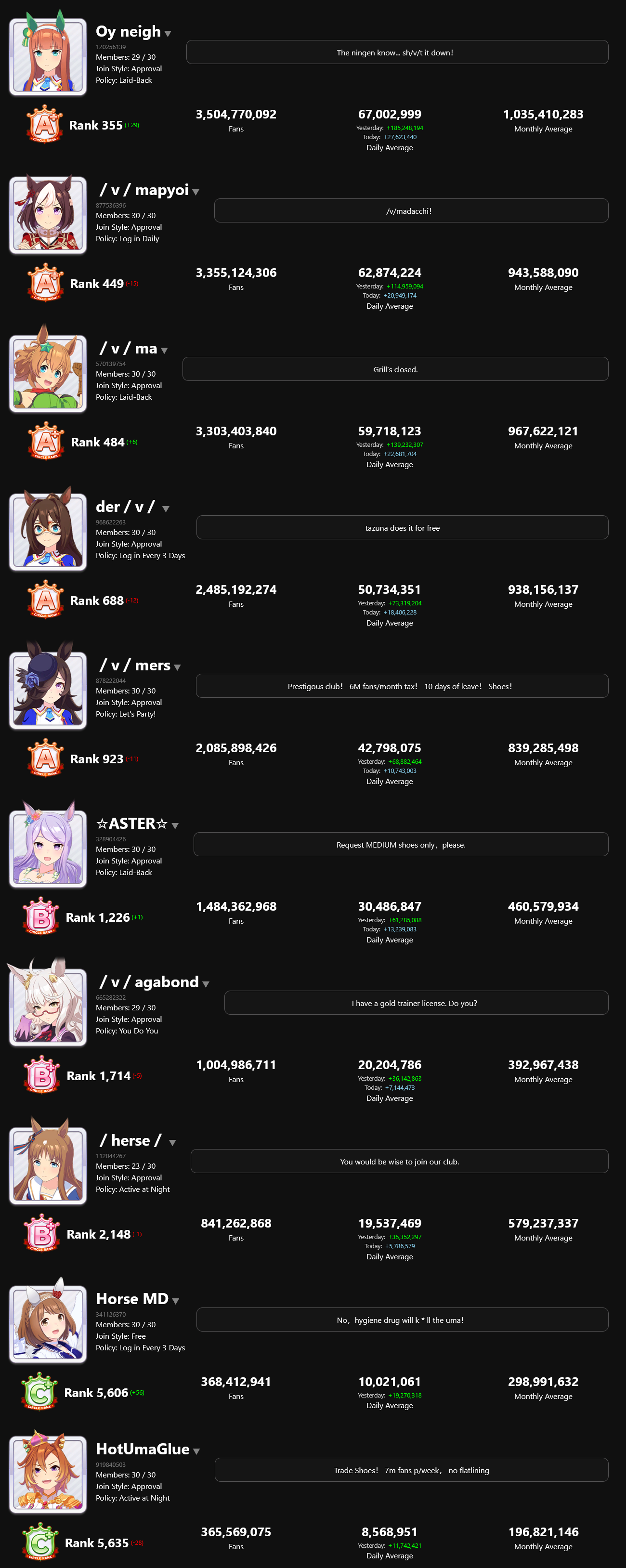
Task: Expand the HotUmaGlue club dropdown arrow
Action: (x=196, y=1451)
